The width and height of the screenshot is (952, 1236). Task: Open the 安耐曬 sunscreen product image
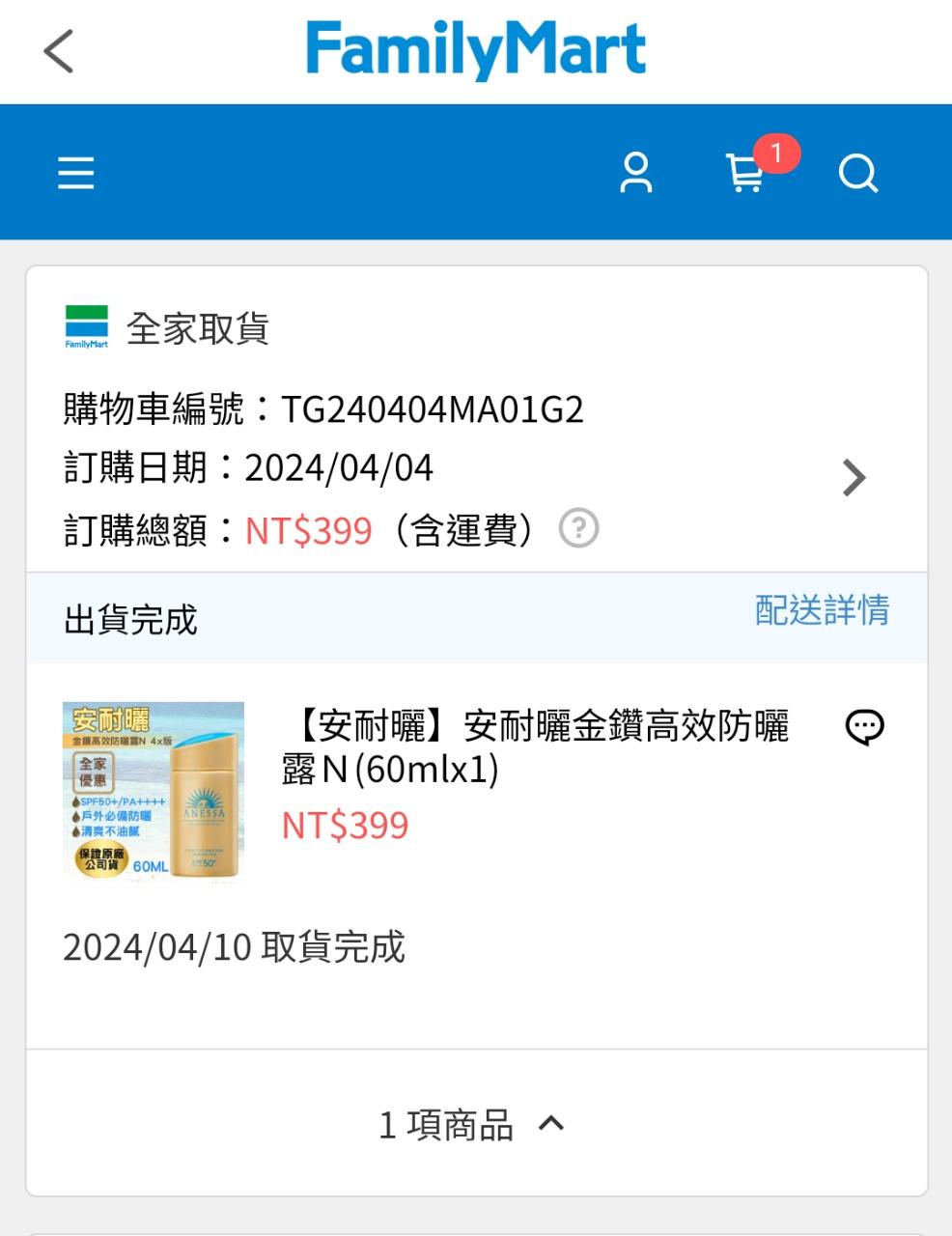pos(154,791)
